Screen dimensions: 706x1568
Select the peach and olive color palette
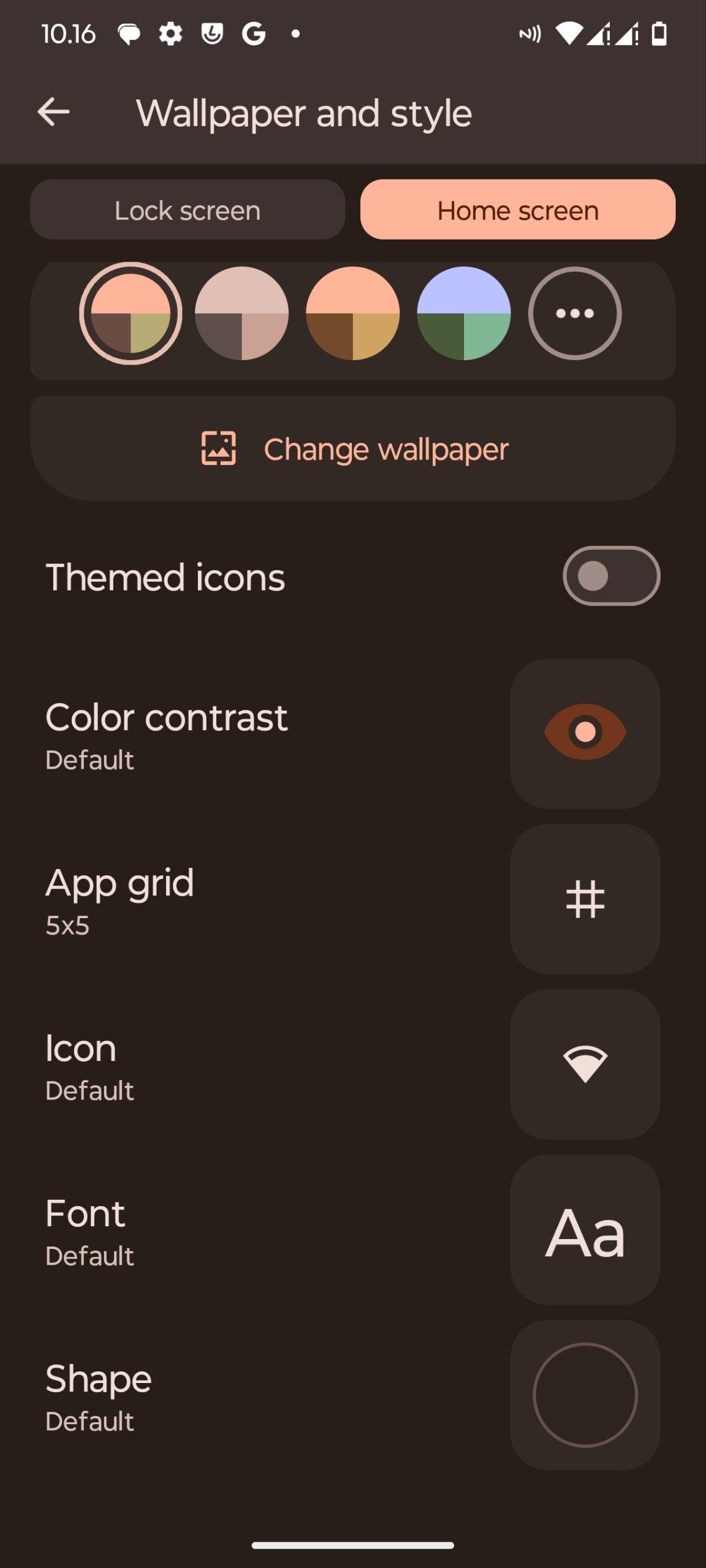point(131,313)
